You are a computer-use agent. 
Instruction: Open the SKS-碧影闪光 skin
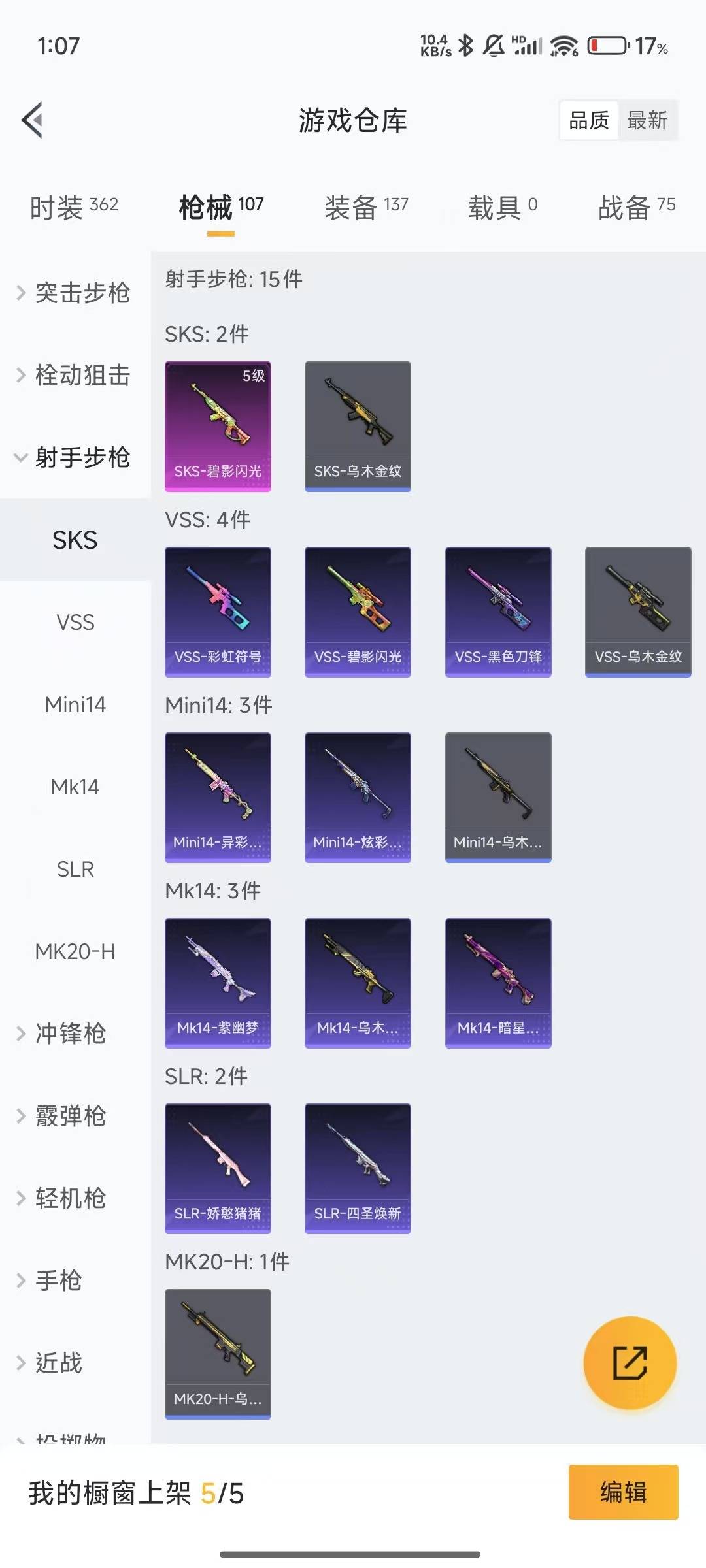(x=218, y=426)
